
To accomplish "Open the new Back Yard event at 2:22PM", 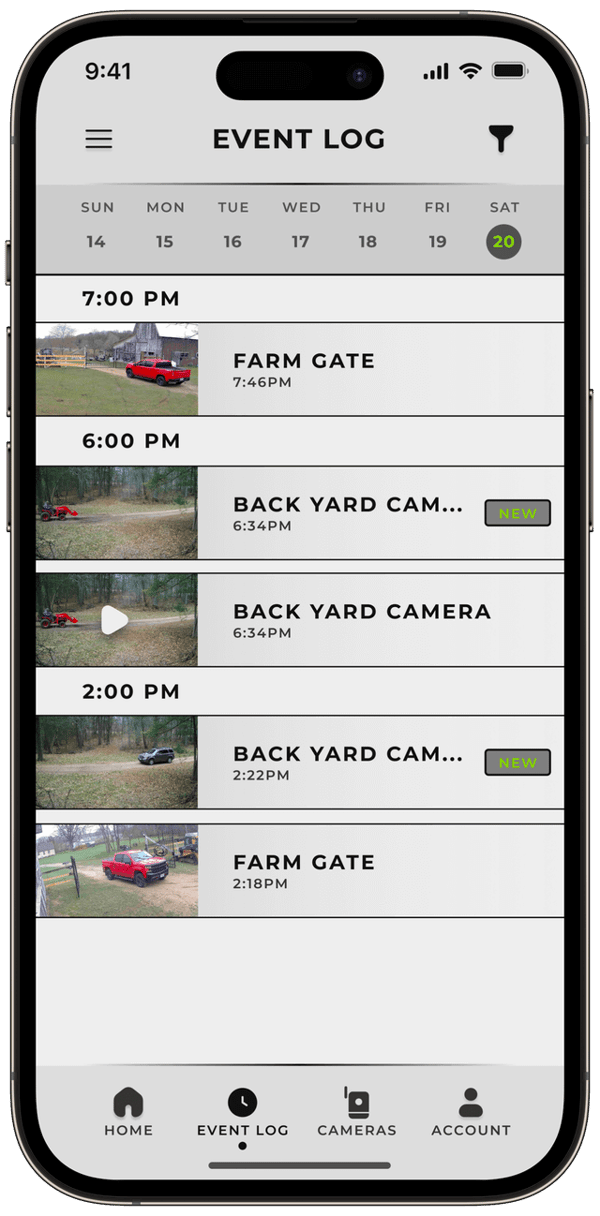I will pos(300,762).
